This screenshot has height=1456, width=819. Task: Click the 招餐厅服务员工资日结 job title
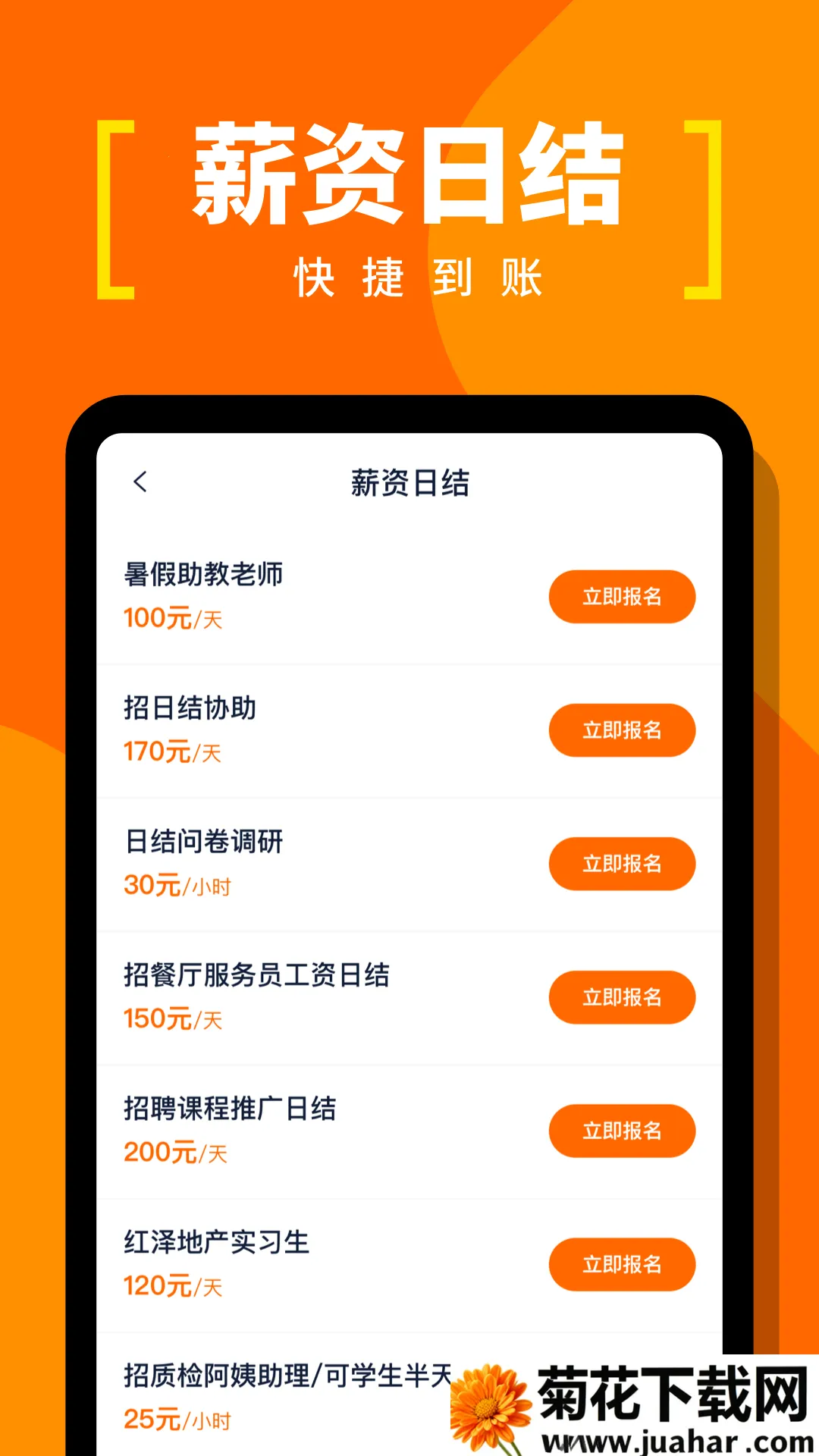point(258,974)
